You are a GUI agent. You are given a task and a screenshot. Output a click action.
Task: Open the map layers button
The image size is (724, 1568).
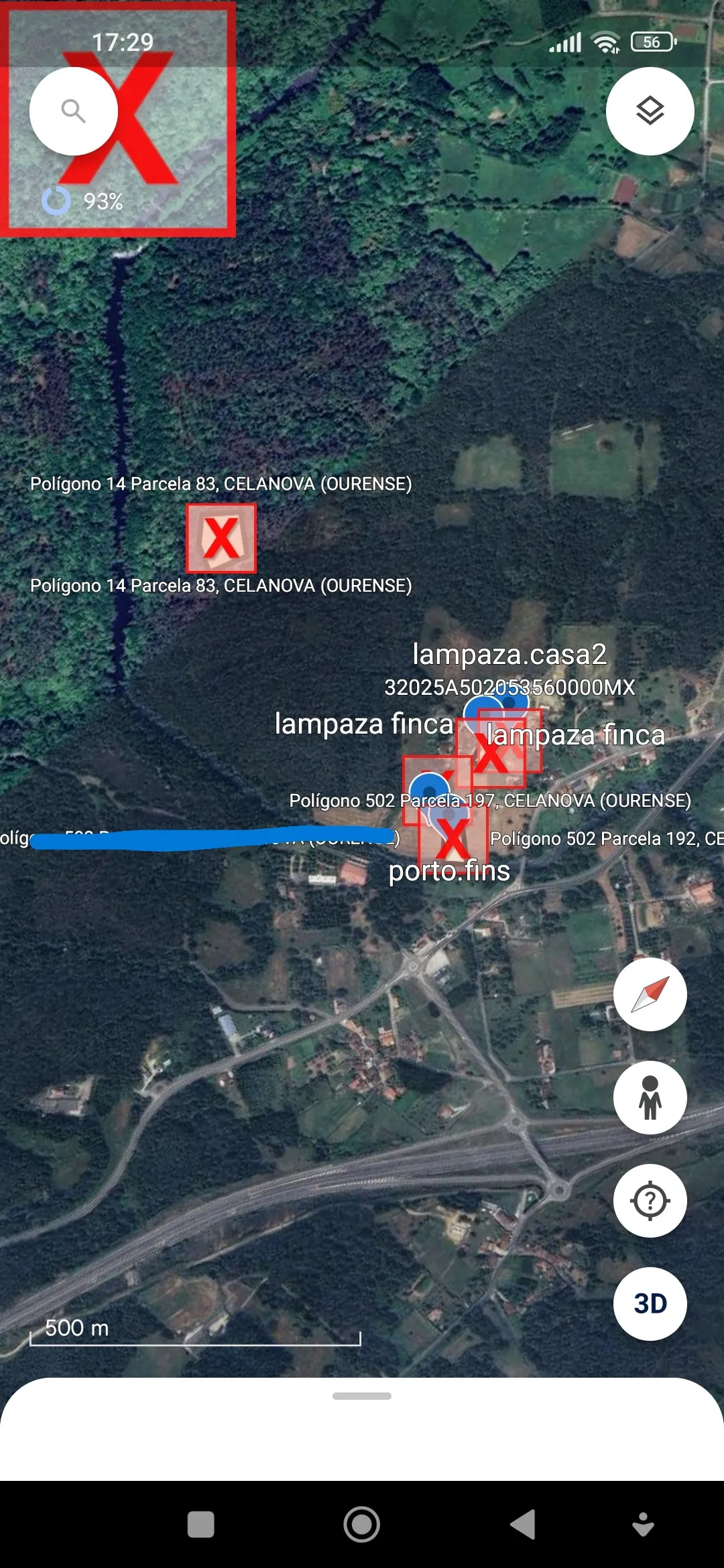point(650,111)
